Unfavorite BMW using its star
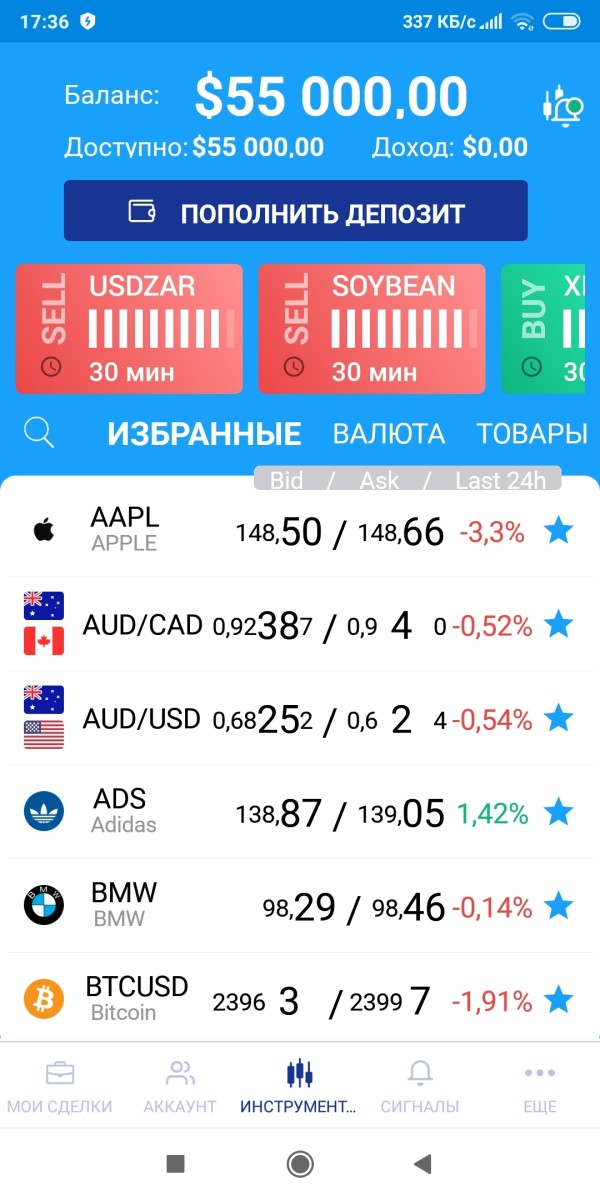This screenshot has height=1200, width=600. tap(558, 907)
